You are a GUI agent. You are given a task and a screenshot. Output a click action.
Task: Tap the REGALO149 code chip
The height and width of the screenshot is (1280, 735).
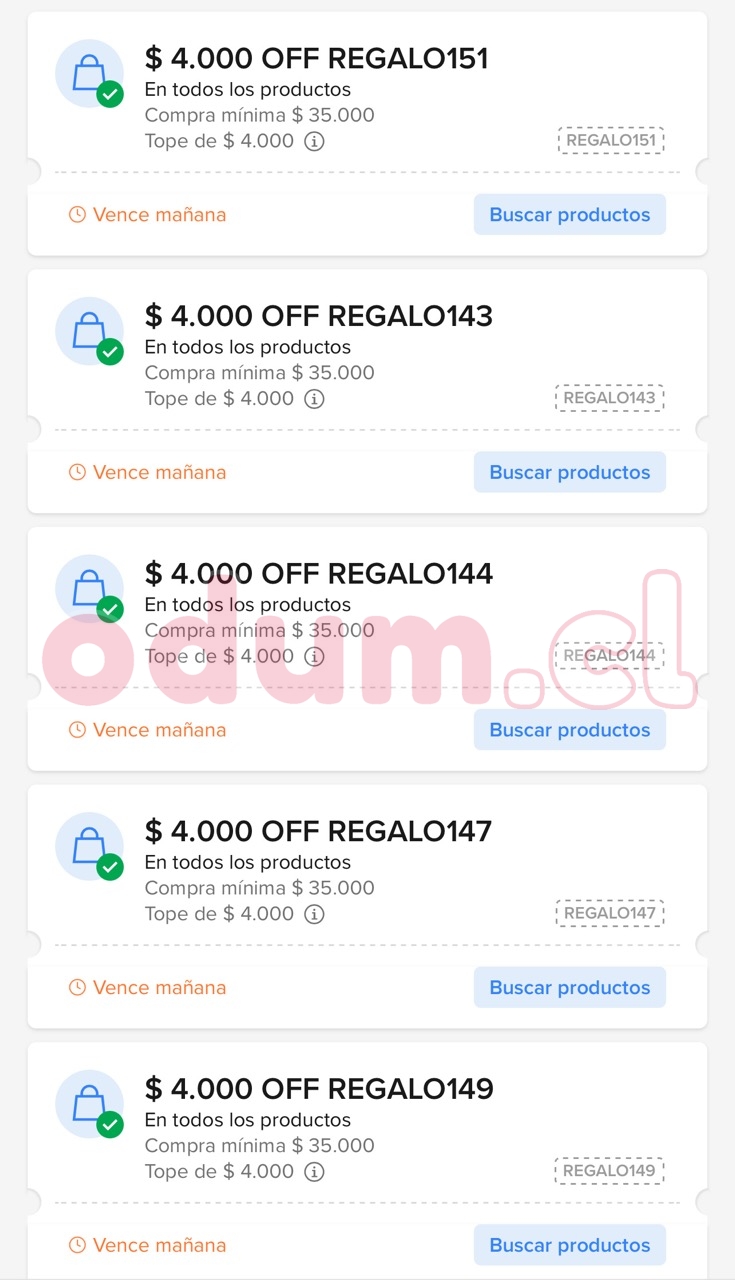tap(609, 1171)
